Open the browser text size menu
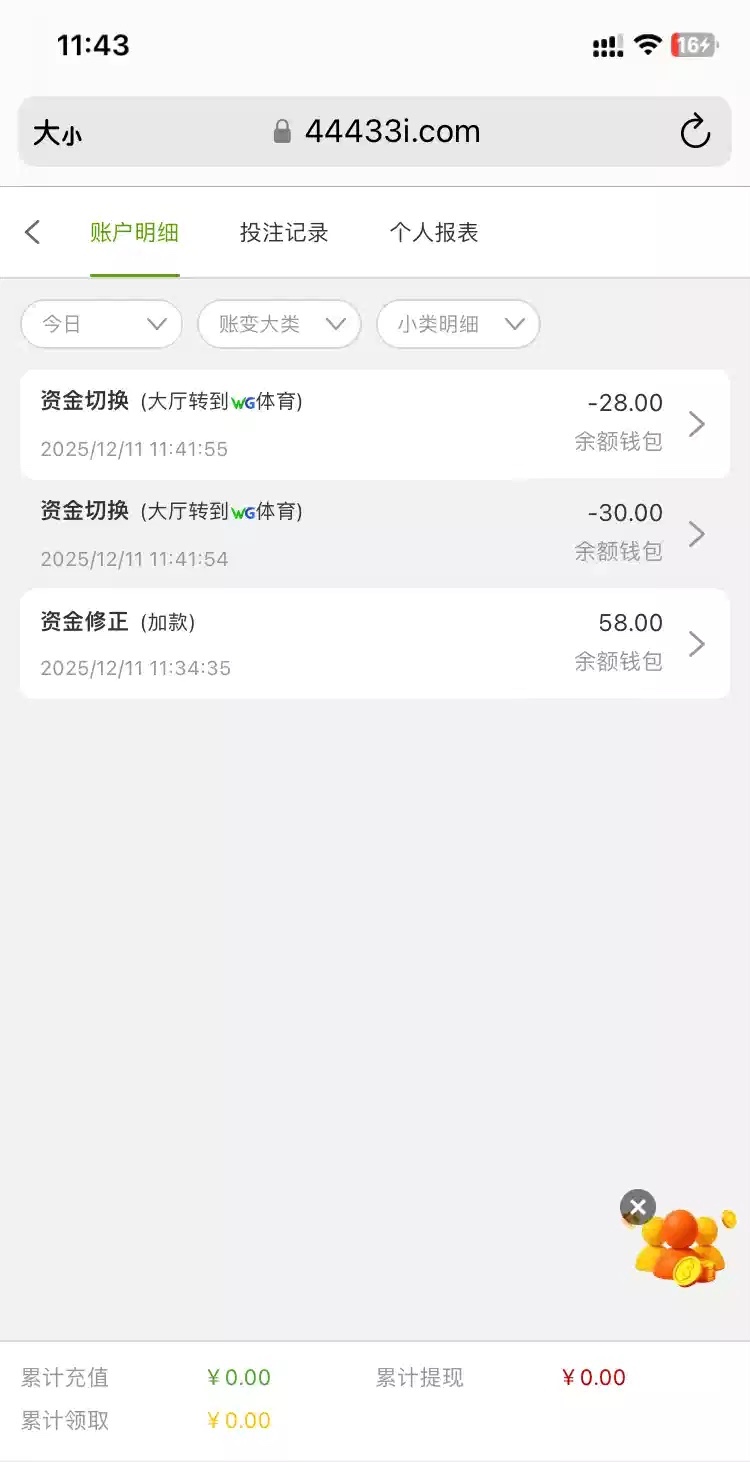 (x=58, y=133)
